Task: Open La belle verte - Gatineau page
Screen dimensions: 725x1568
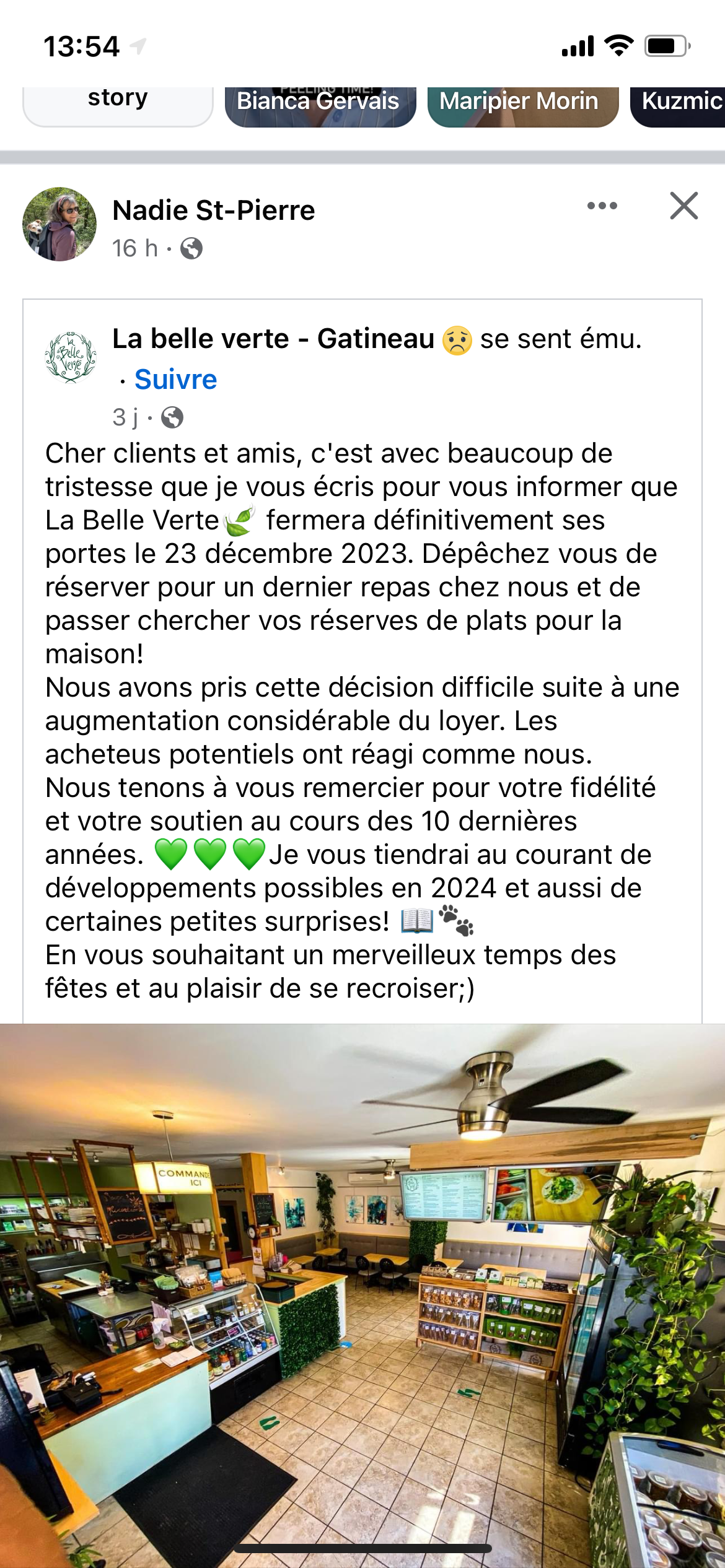Action: [x=273, y=339]
